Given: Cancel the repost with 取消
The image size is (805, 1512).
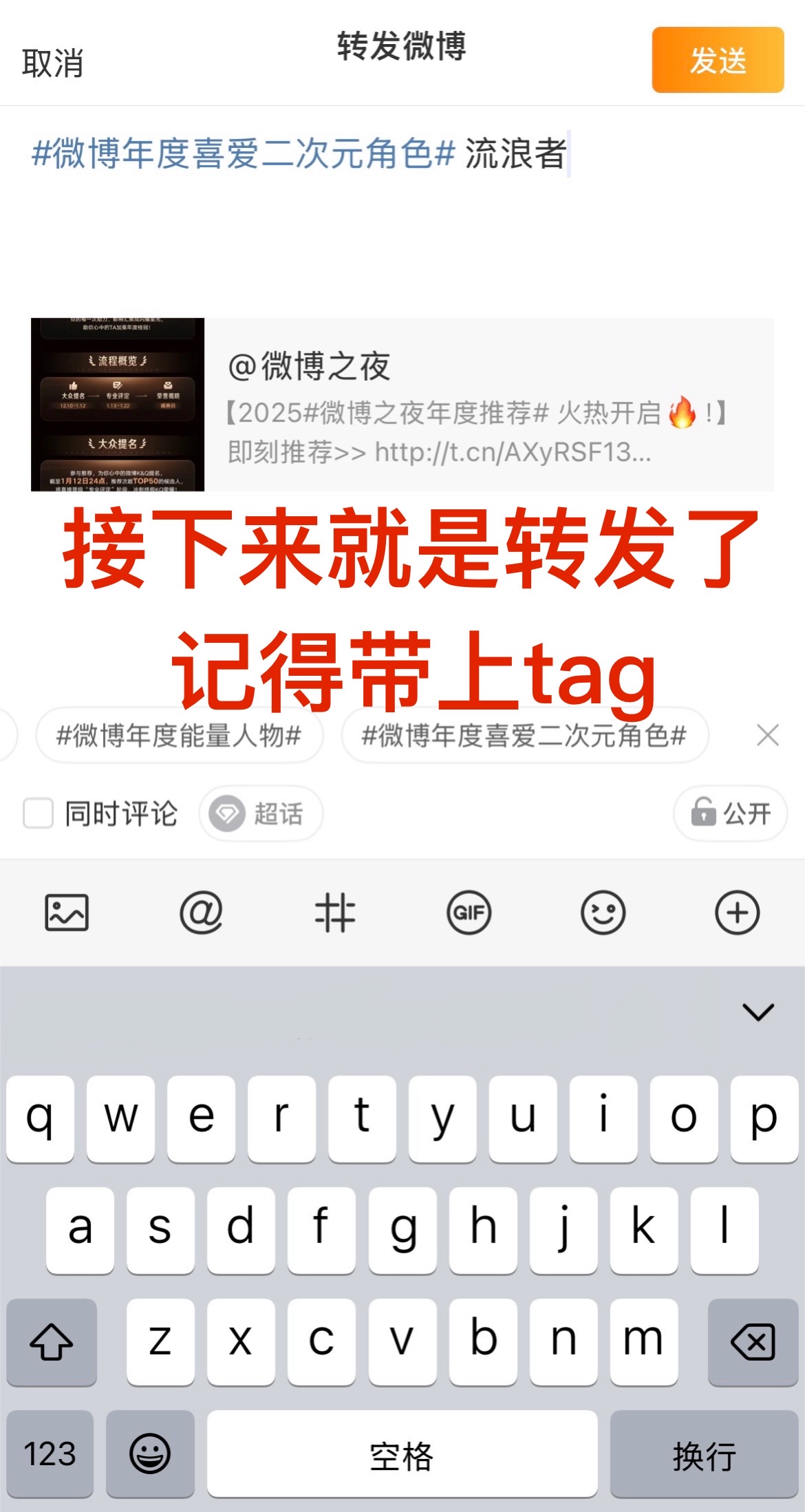Looking at the screenshot, I should pyautogui.click(x=52, y=63).
